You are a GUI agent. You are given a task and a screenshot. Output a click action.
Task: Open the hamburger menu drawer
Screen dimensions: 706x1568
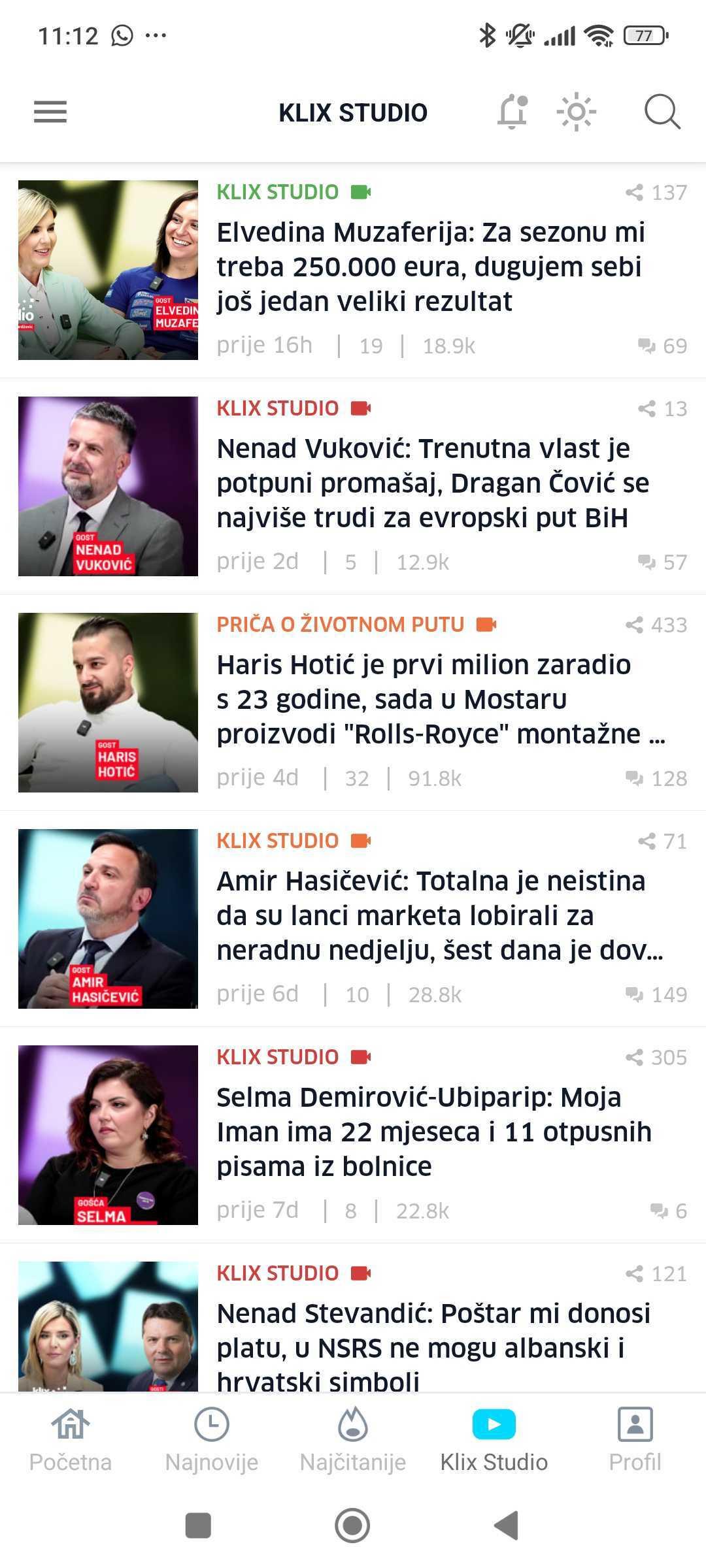click(x=50, y=112)
